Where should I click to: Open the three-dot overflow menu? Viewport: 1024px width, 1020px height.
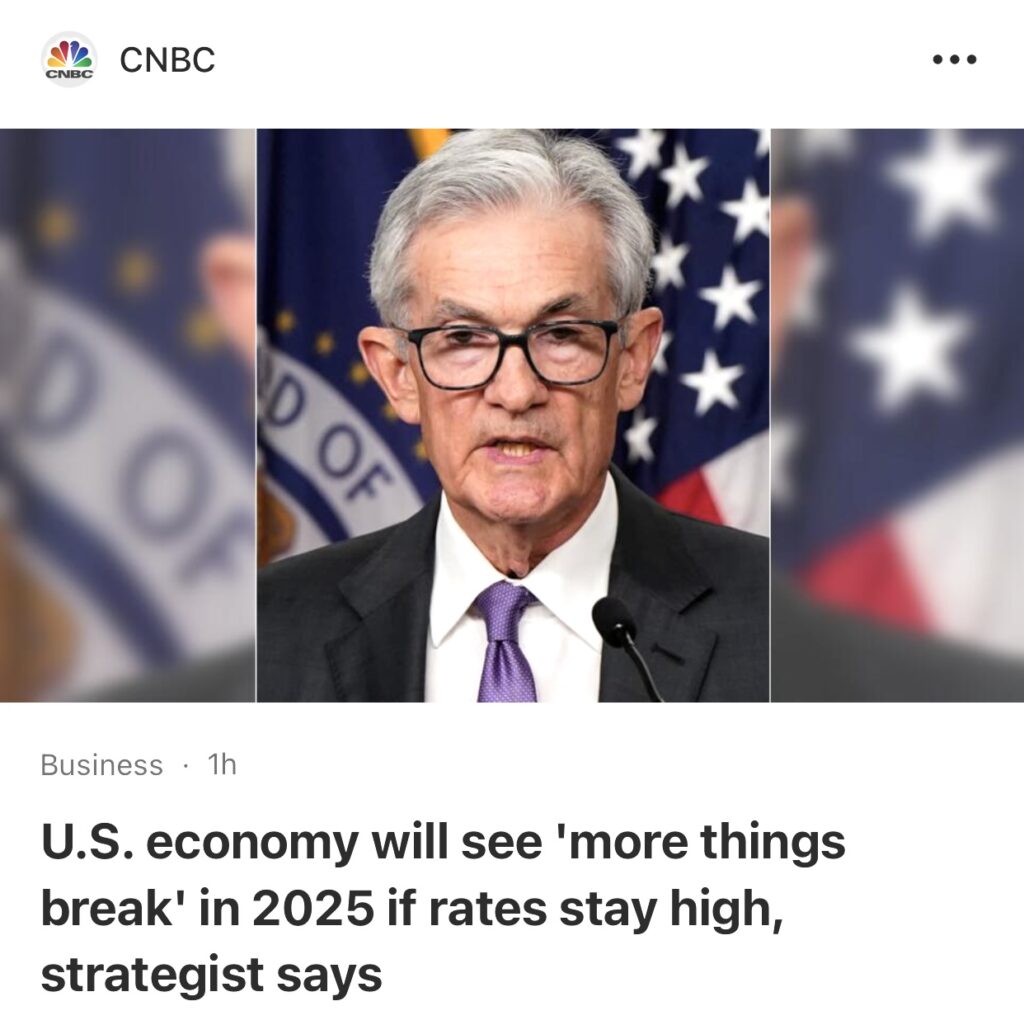coord(953,60)
